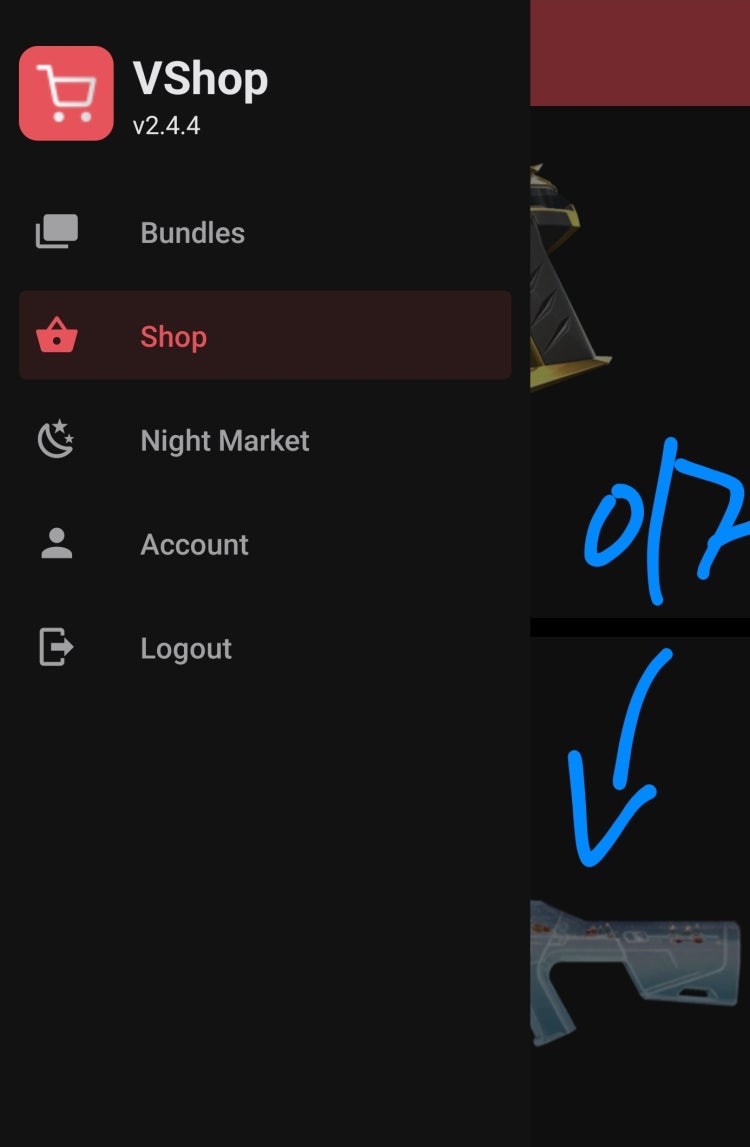Select Shop in the drawer
The image size is (750, 1147).
click(x=174, y=336)
